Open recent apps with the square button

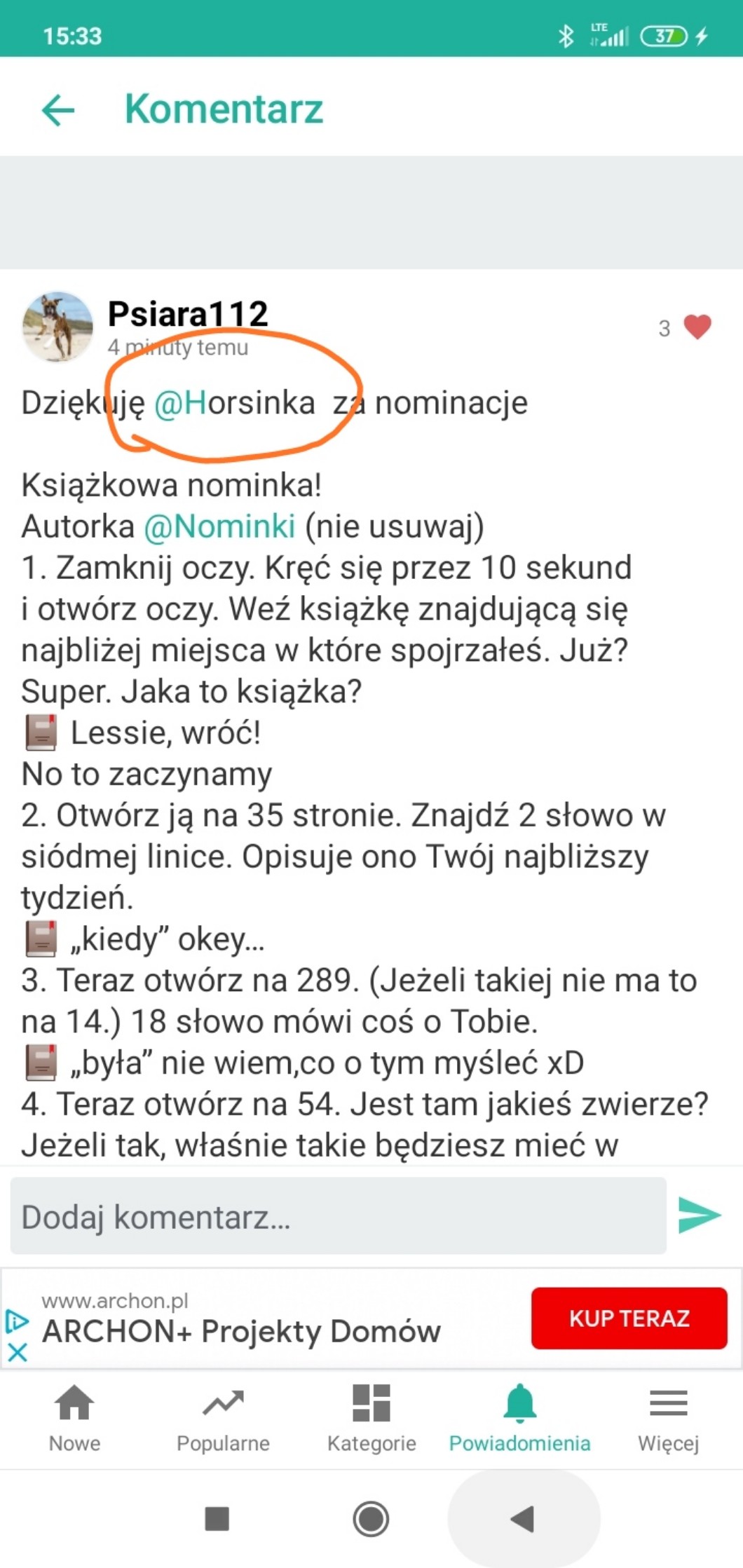coord(217,1519)
